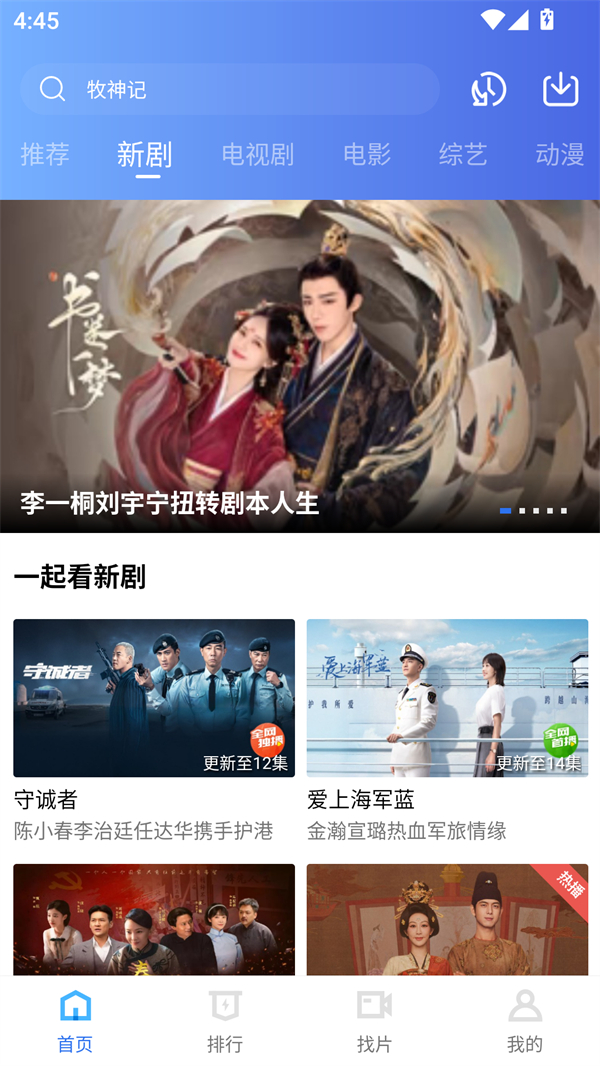Open the downloads icon
Screen dimensions: 600x1066
[x=561, y=90]
